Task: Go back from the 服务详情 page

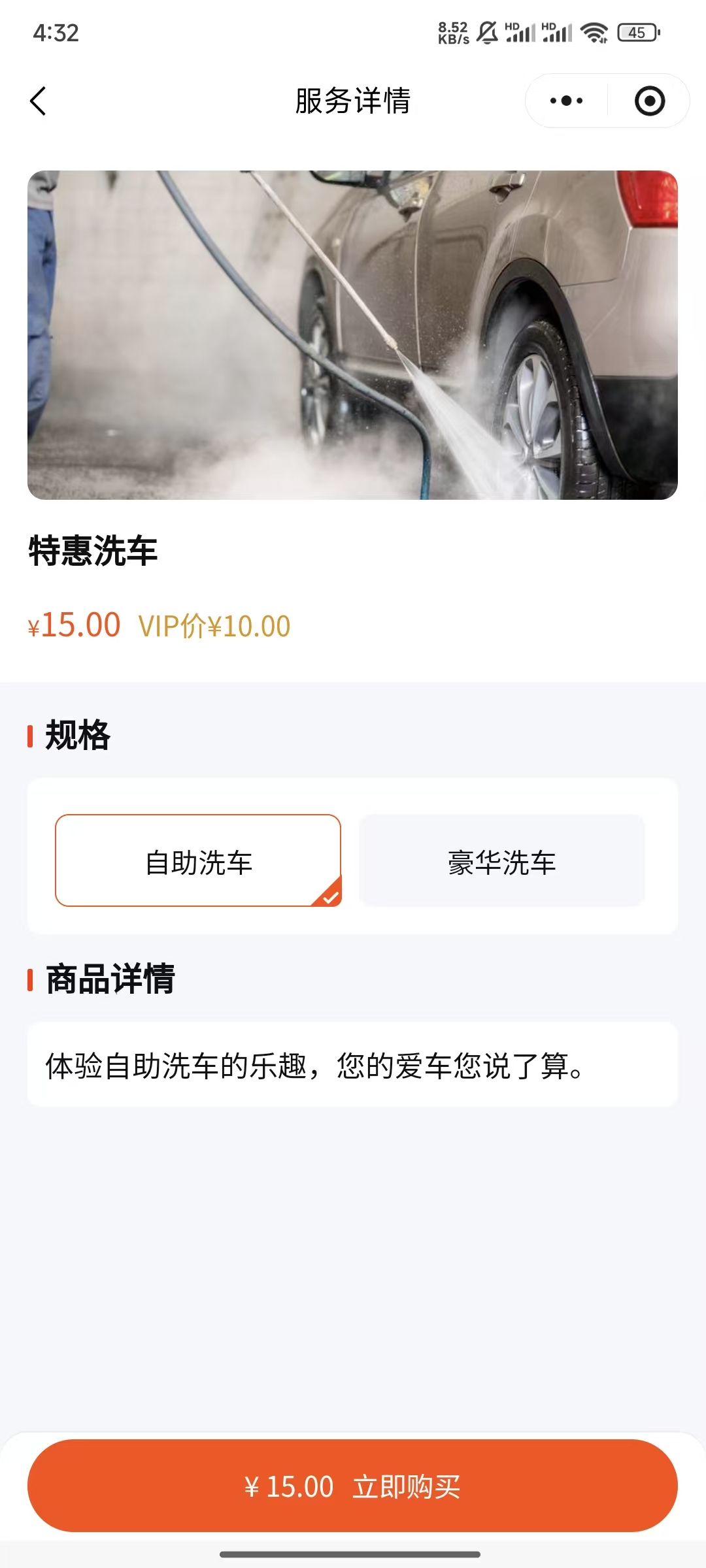Action: [x=38, y=101]
